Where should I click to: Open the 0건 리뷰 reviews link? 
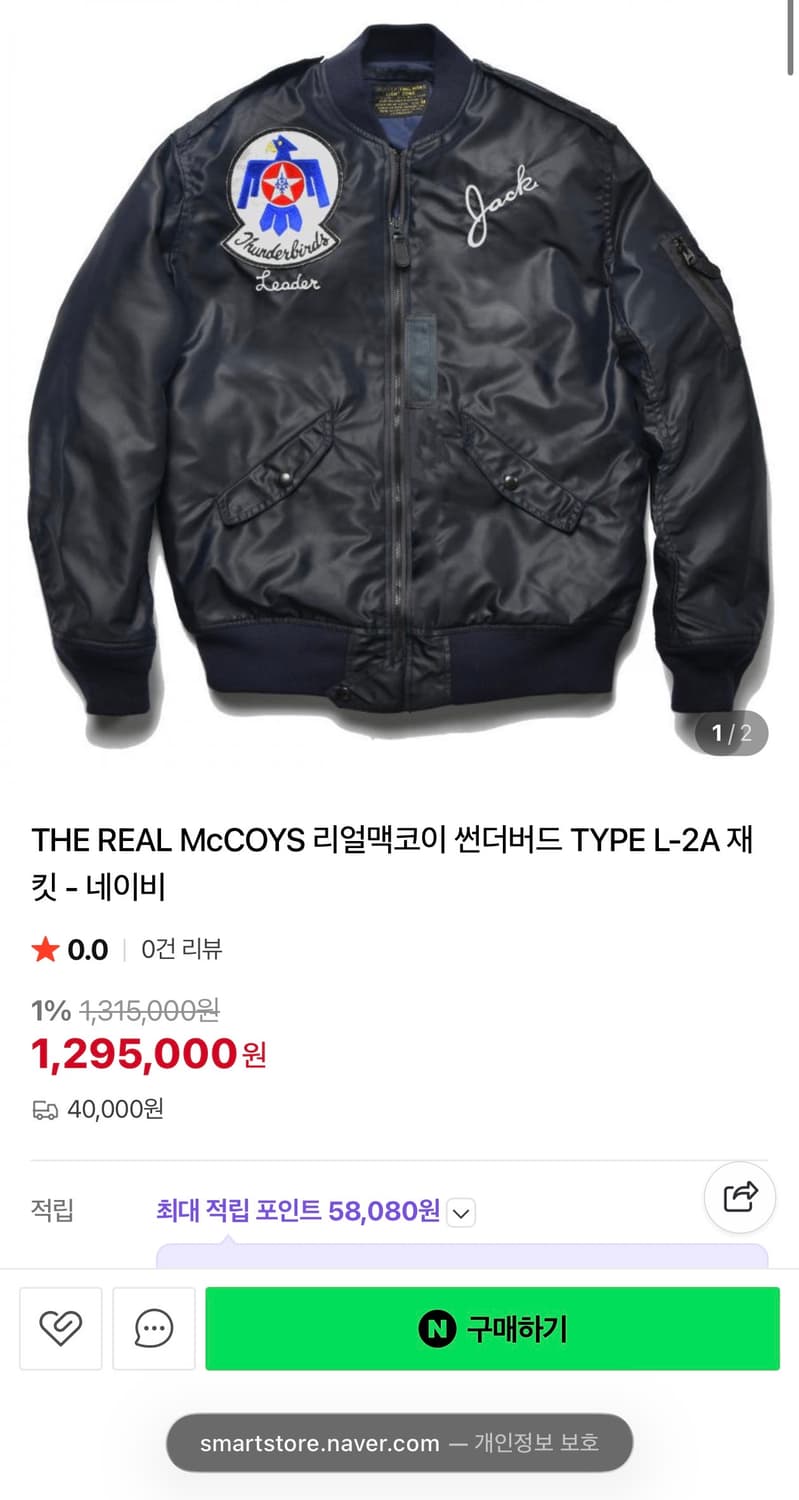click(x=182, y=949)
